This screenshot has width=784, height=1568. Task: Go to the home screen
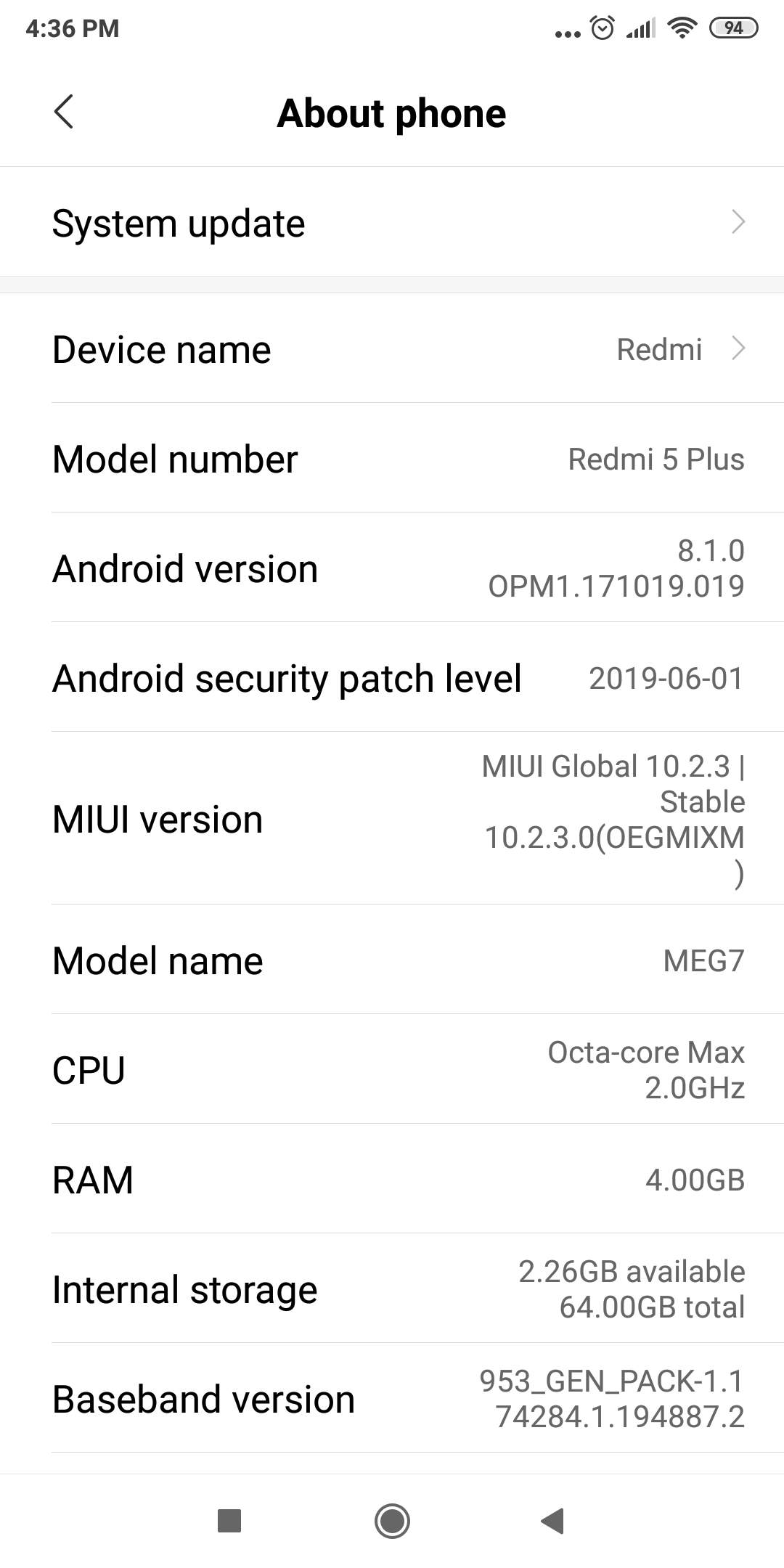tap(392, 1521)
